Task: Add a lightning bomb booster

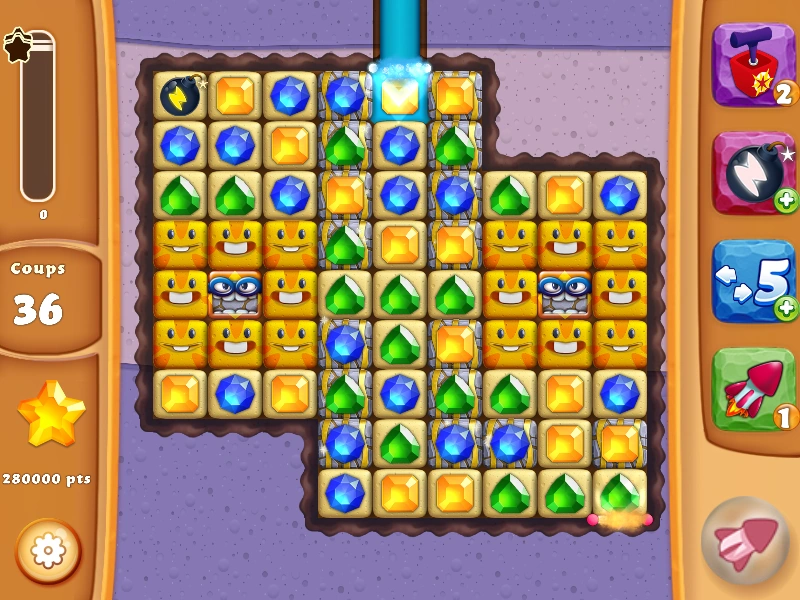Action: tap(754, 172)
